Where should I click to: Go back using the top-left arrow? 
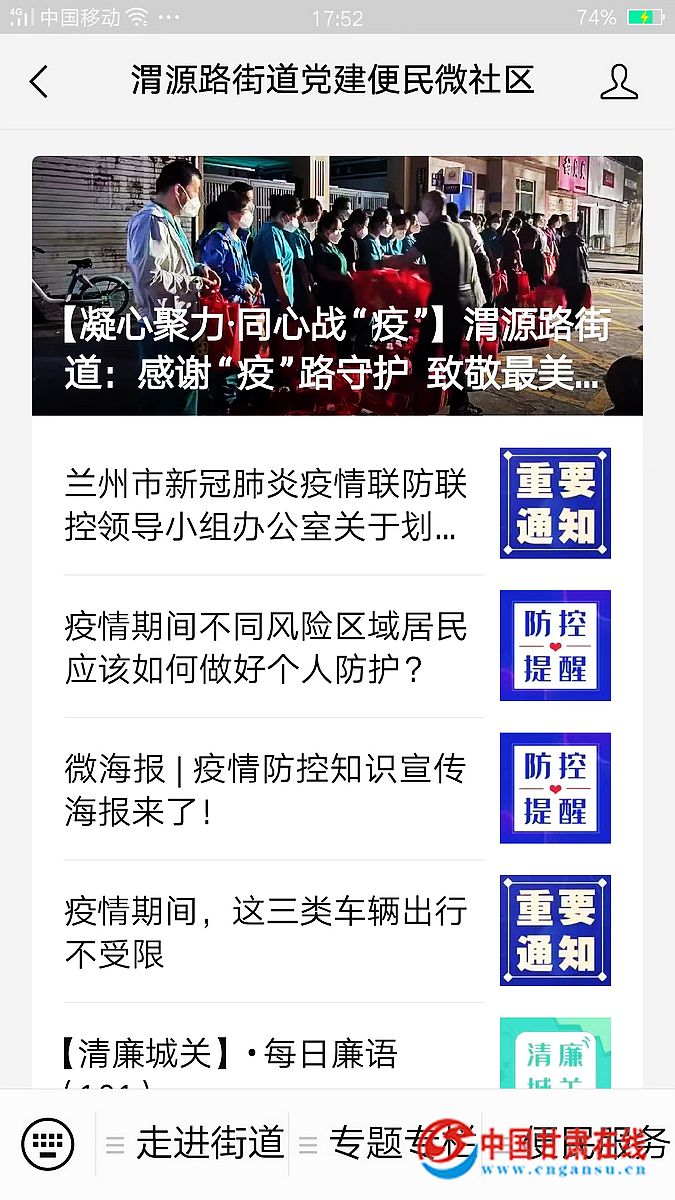click(x=39, y=81)
